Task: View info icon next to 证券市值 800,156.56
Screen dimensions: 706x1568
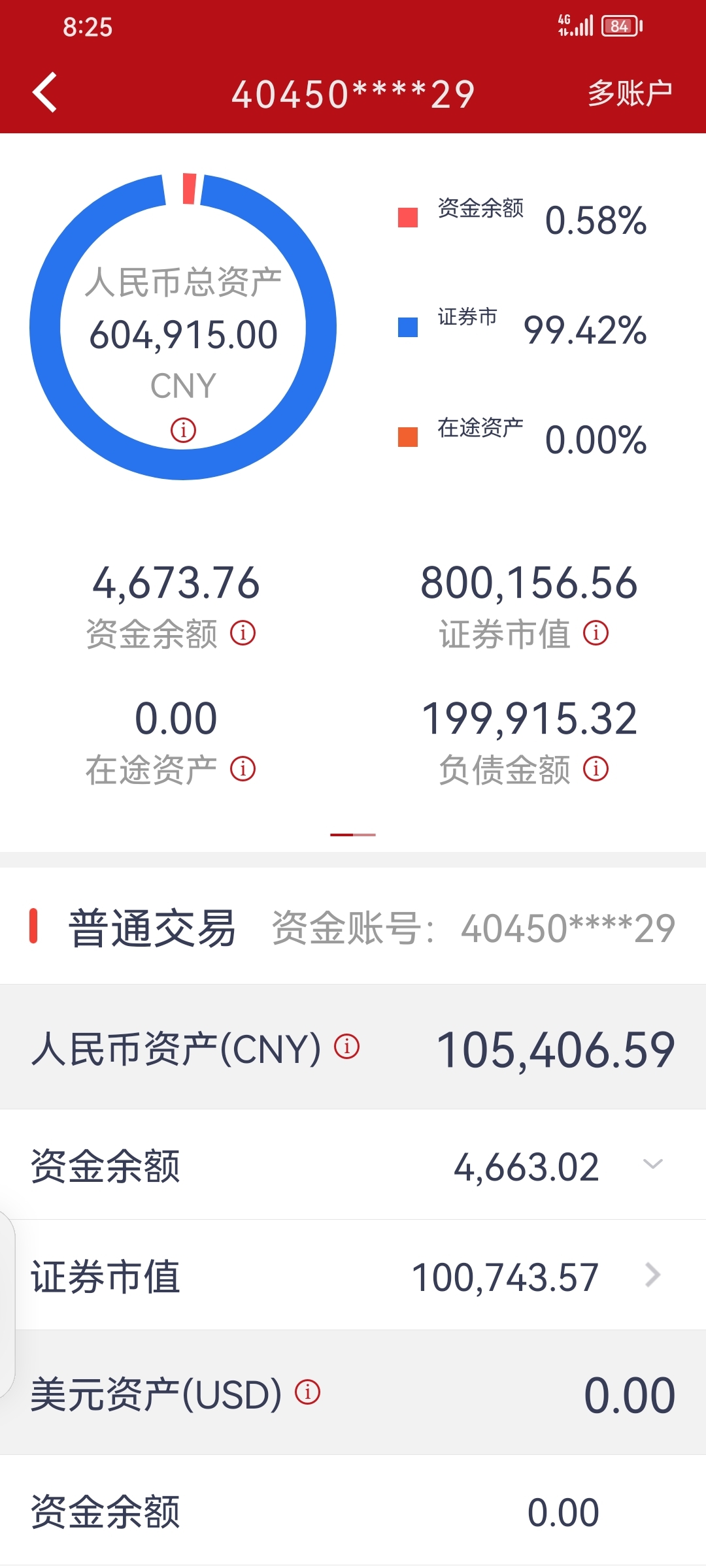Action: (596, 632)
